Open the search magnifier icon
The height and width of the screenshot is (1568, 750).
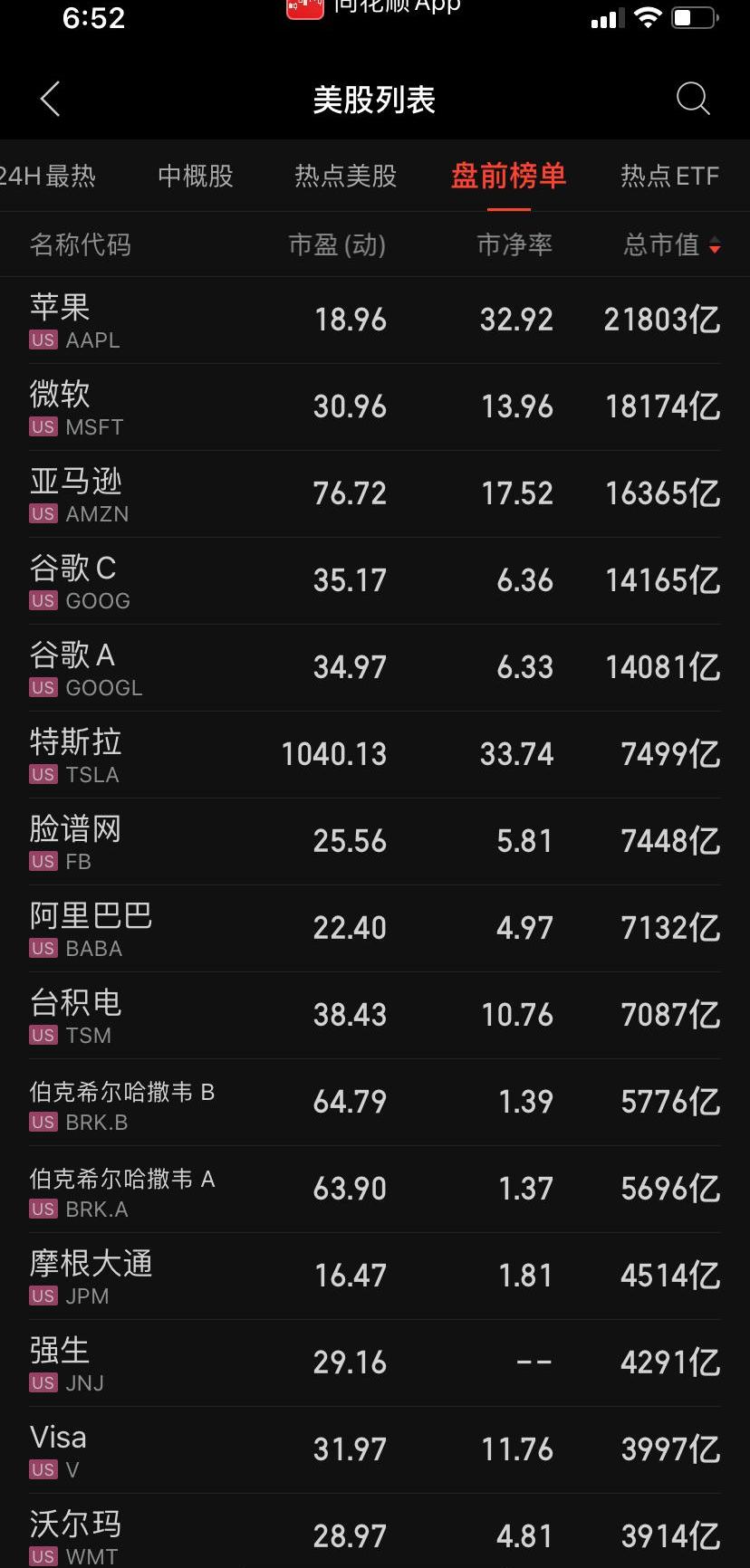[x=693, y=99]
